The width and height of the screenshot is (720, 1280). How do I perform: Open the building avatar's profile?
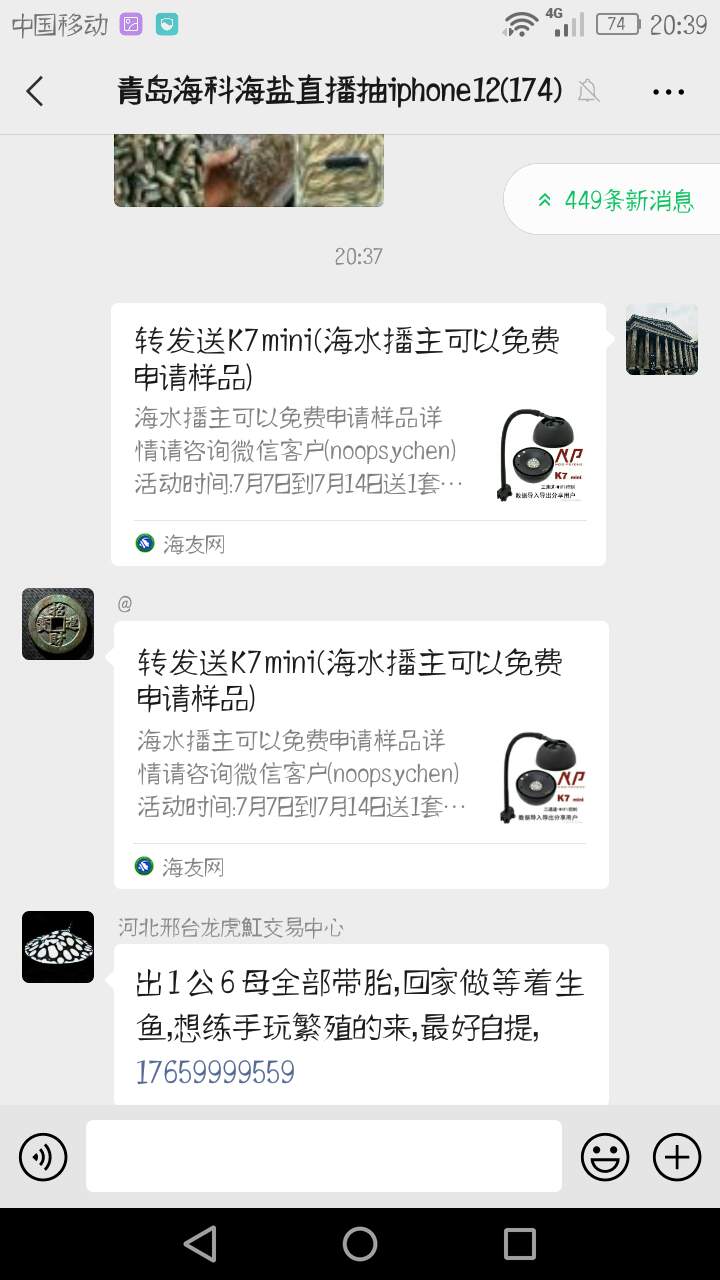(x=661, y=340)
